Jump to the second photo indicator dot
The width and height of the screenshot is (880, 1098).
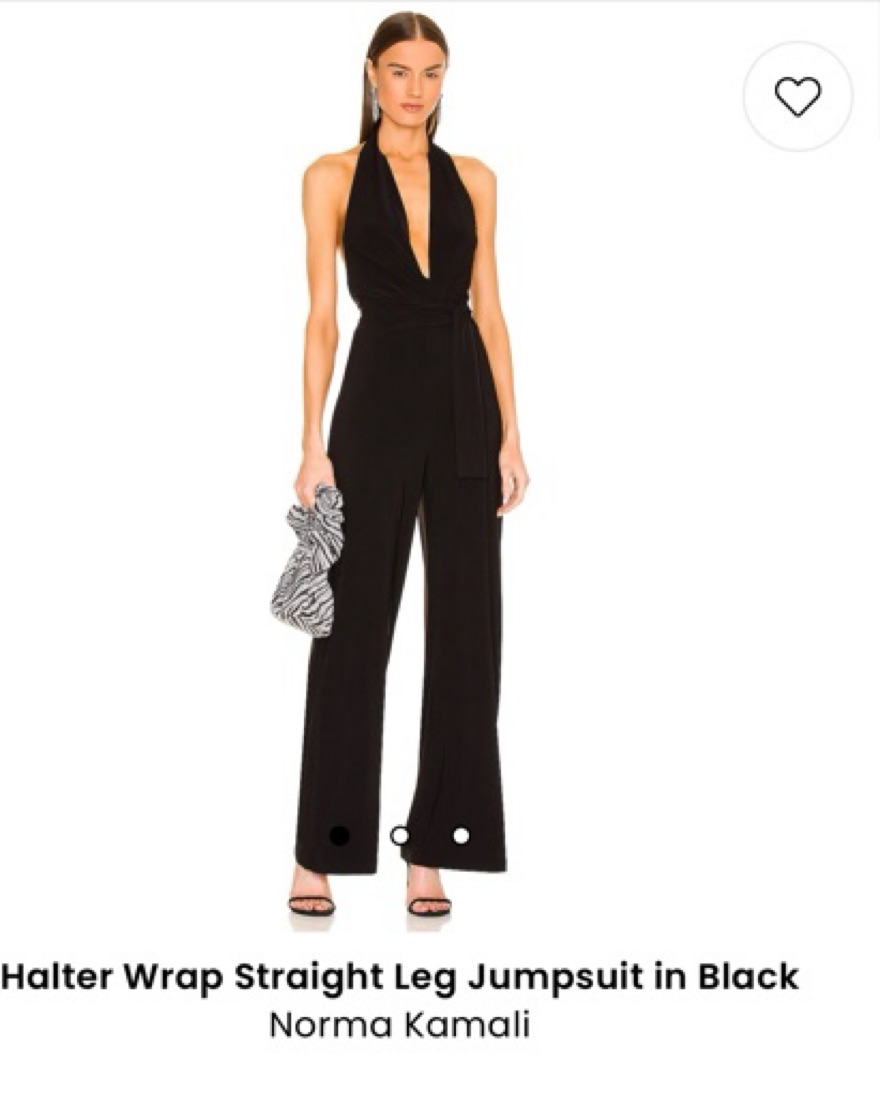tap(400, 835)
